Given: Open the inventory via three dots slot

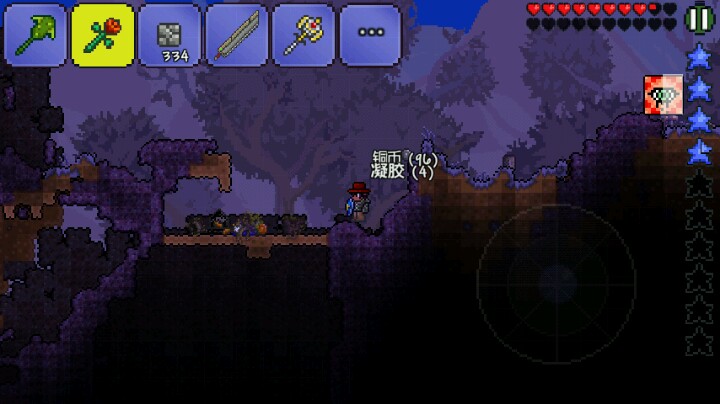Looking at the screenshot, I should (x=370, y=35).
